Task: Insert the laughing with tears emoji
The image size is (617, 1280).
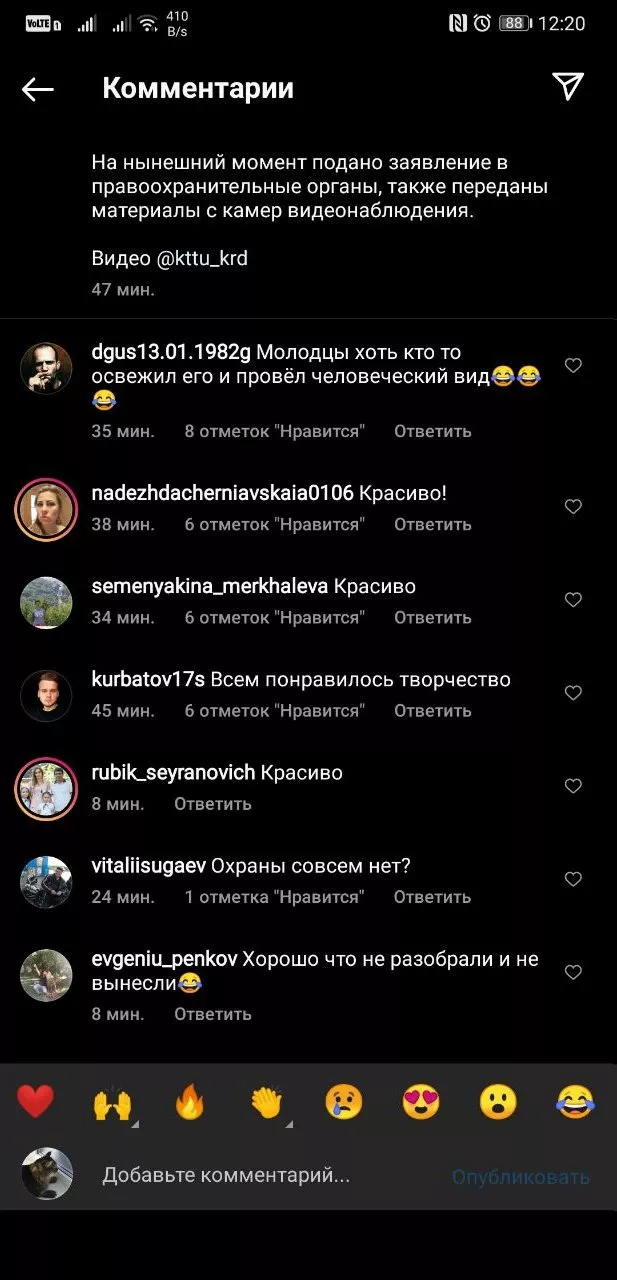Action: pos(574,1102)
